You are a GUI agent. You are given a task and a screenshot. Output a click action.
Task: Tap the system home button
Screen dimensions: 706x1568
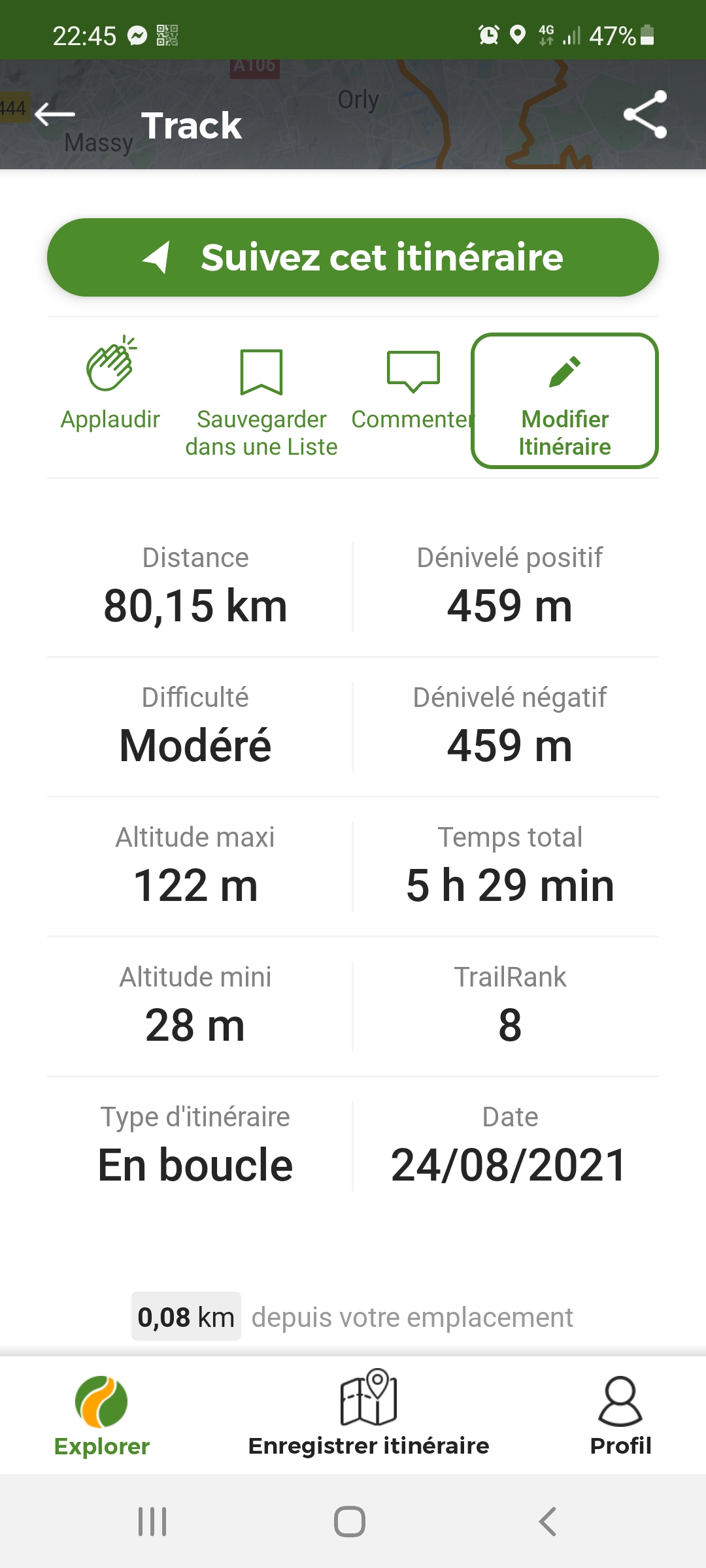[350, 1522]
